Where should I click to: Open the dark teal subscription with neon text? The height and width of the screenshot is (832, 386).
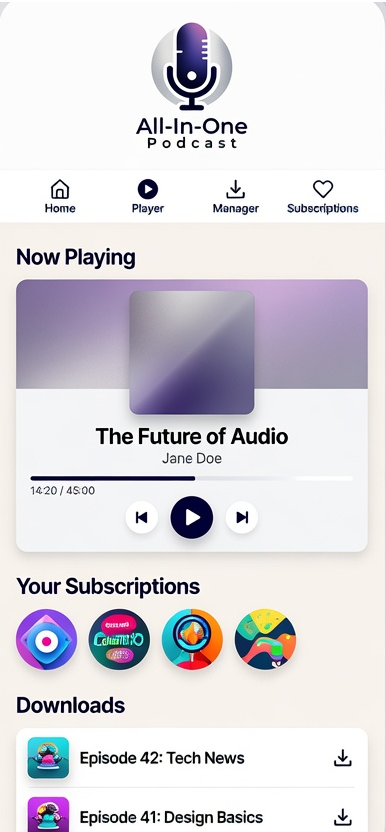click(119, 639)
